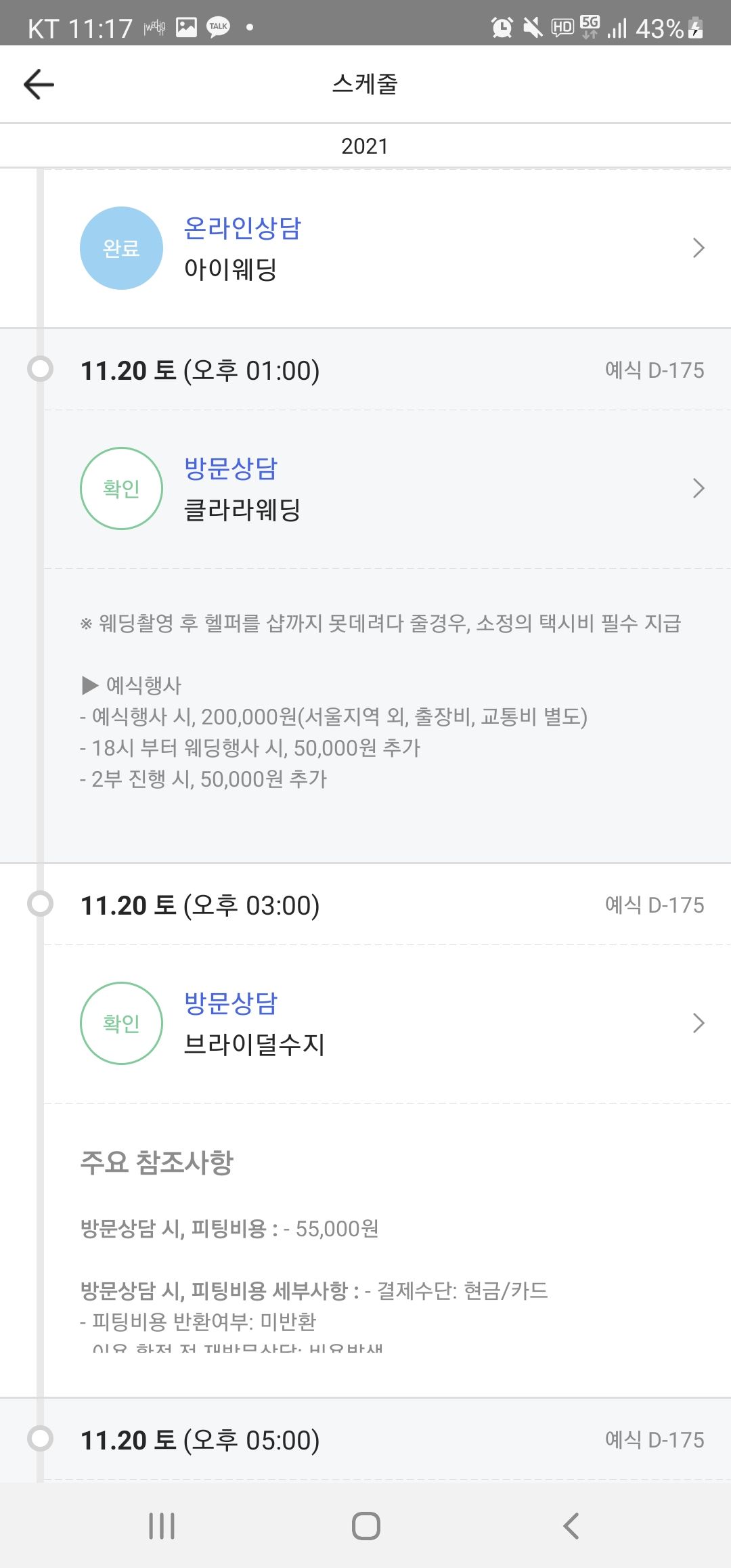
Task: Tap the system home button
Action: click(365, 1526)
